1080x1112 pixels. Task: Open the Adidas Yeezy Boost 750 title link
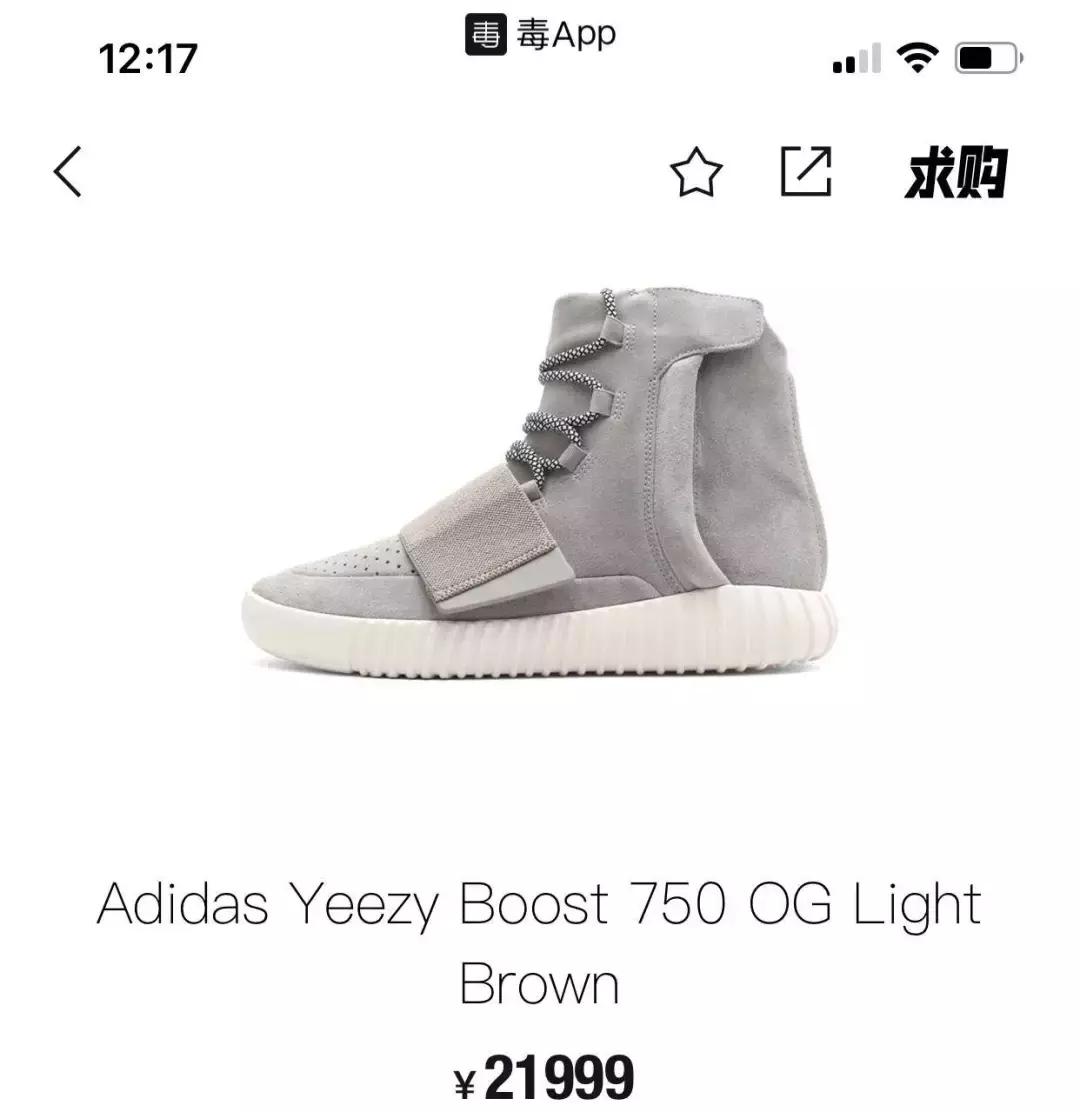tap(540, 905)
